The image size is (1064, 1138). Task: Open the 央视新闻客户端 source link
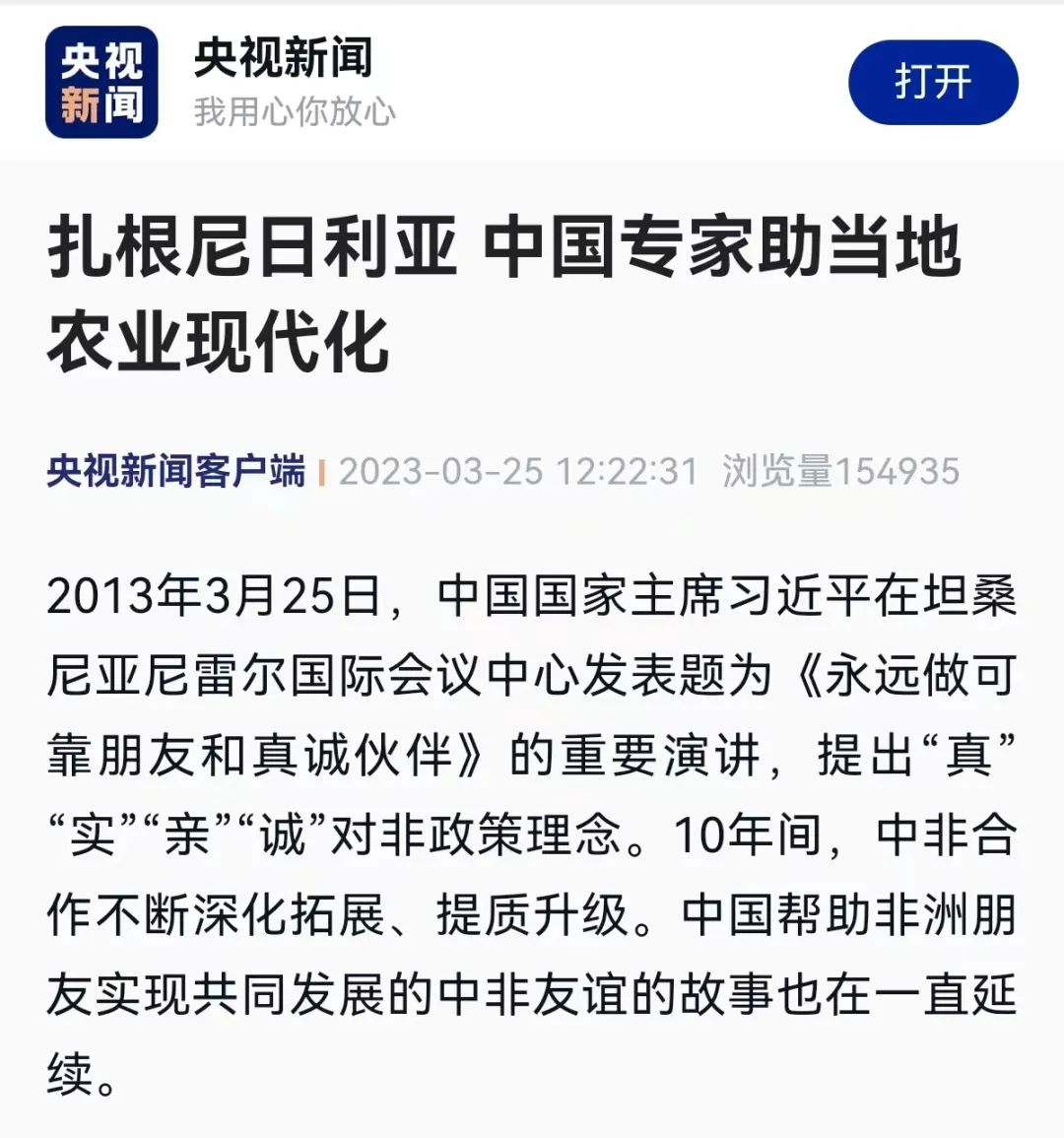coord(176,471)
